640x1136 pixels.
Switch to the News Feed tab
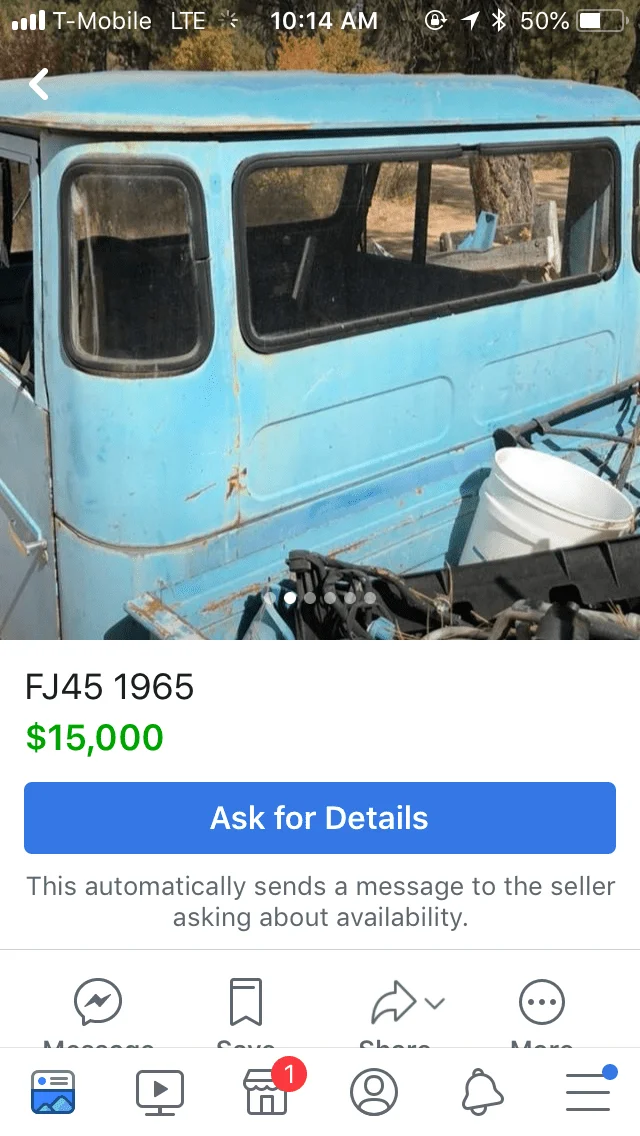(x=53, y=1092)
